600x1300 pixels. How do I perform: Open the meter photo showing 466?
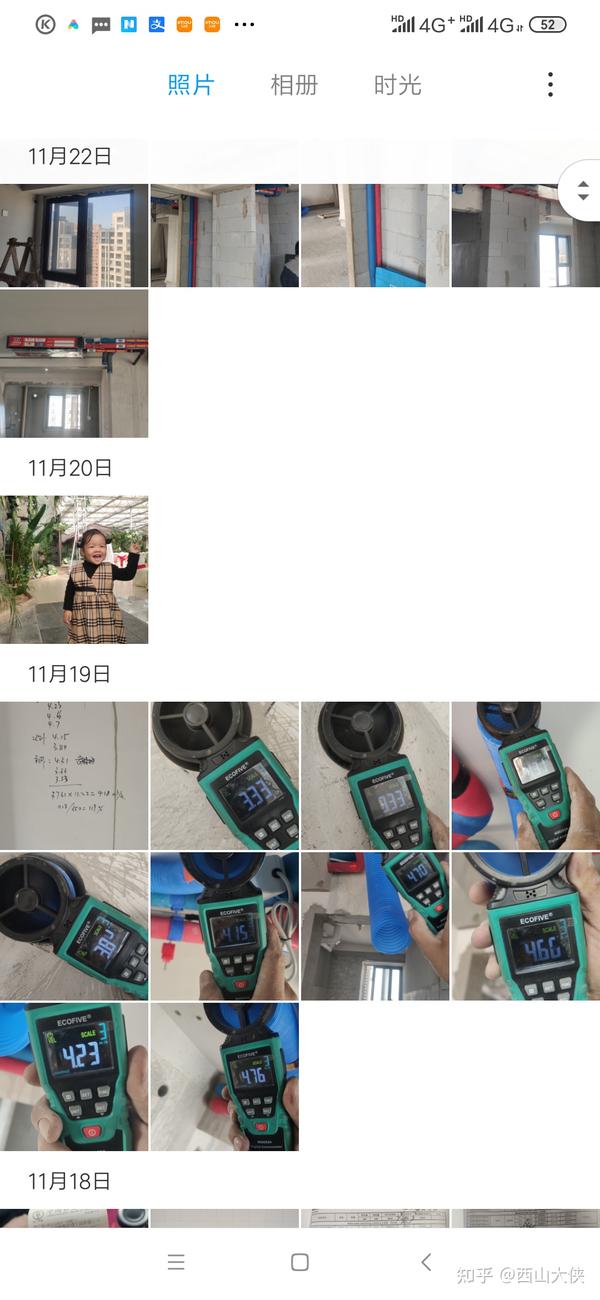click(526, 926)
